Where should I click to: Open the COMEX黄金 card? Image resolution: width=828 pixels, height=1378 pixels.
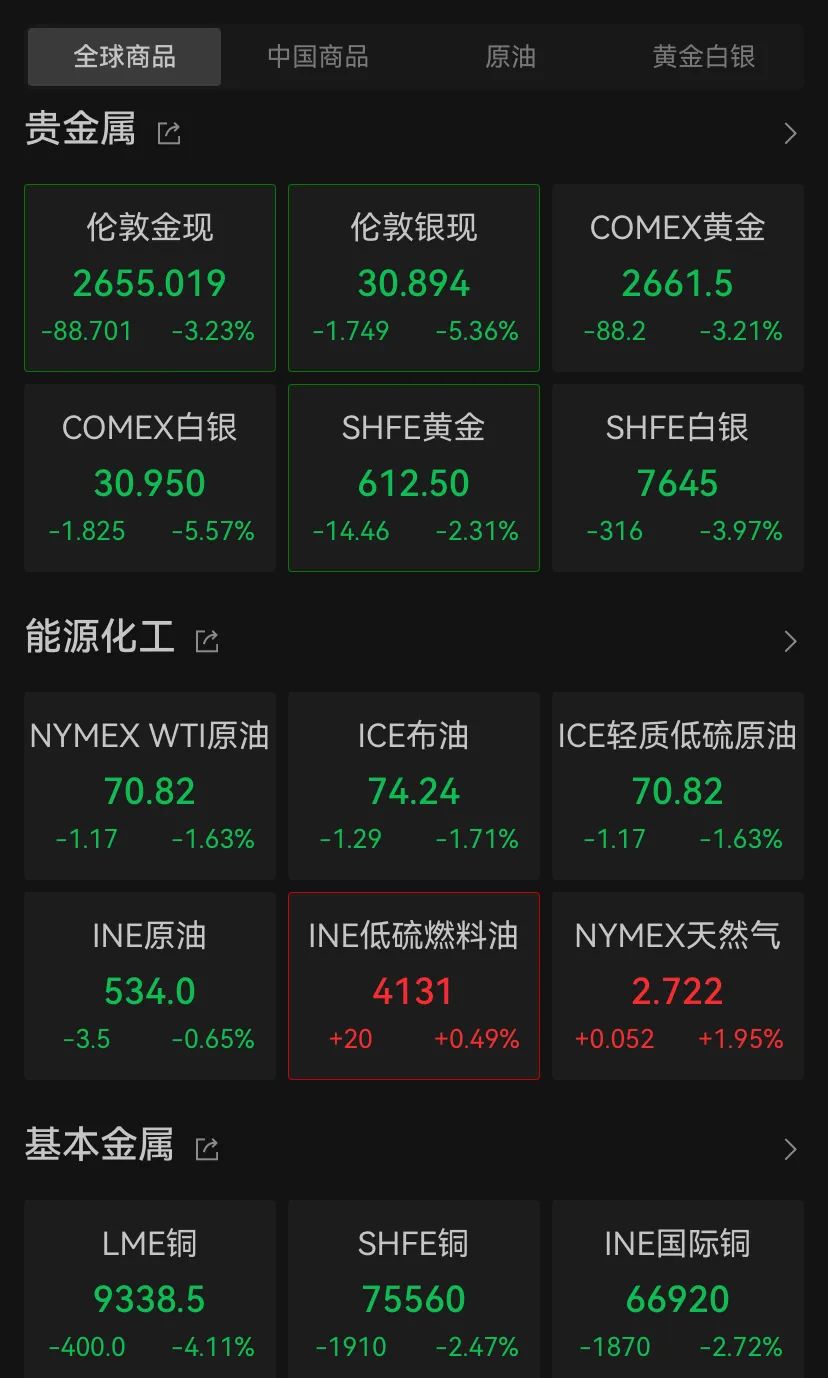678,278
